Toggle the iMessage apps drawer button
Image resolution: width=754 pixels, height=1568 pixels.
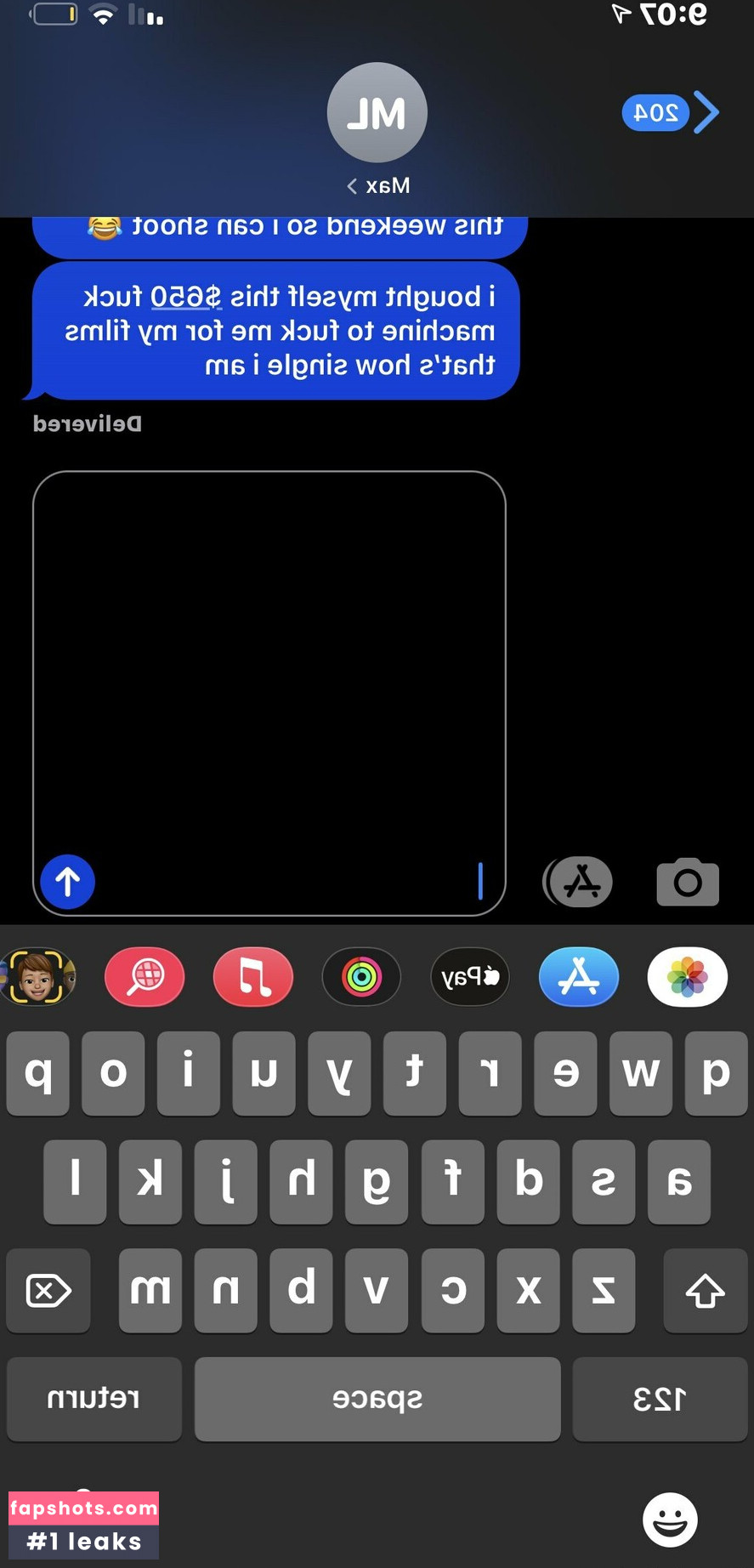579,882
